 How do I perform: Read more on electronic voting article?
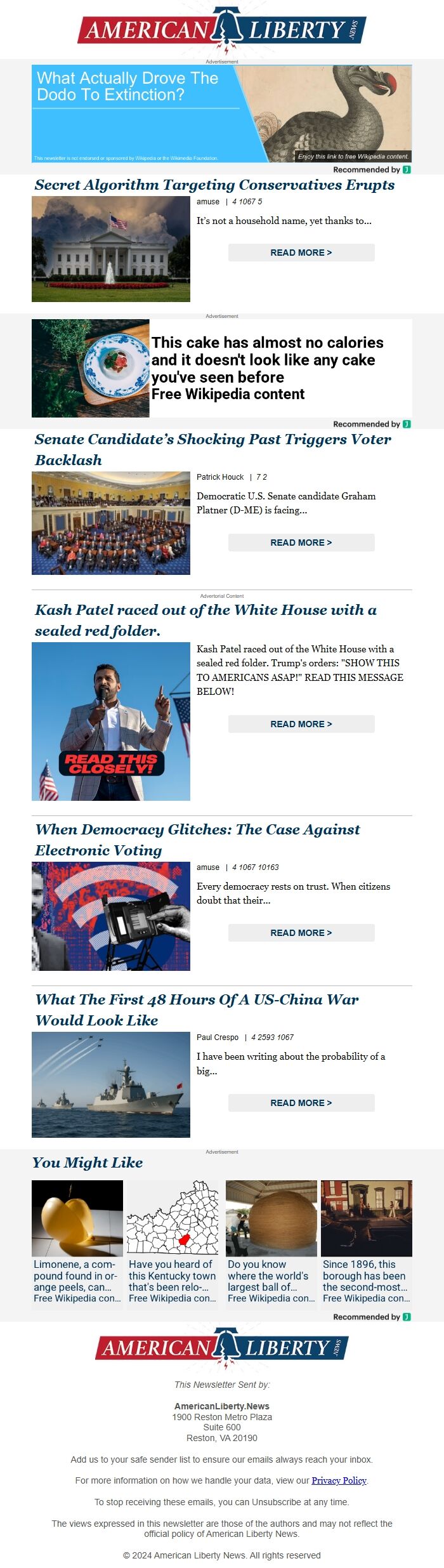301,933
